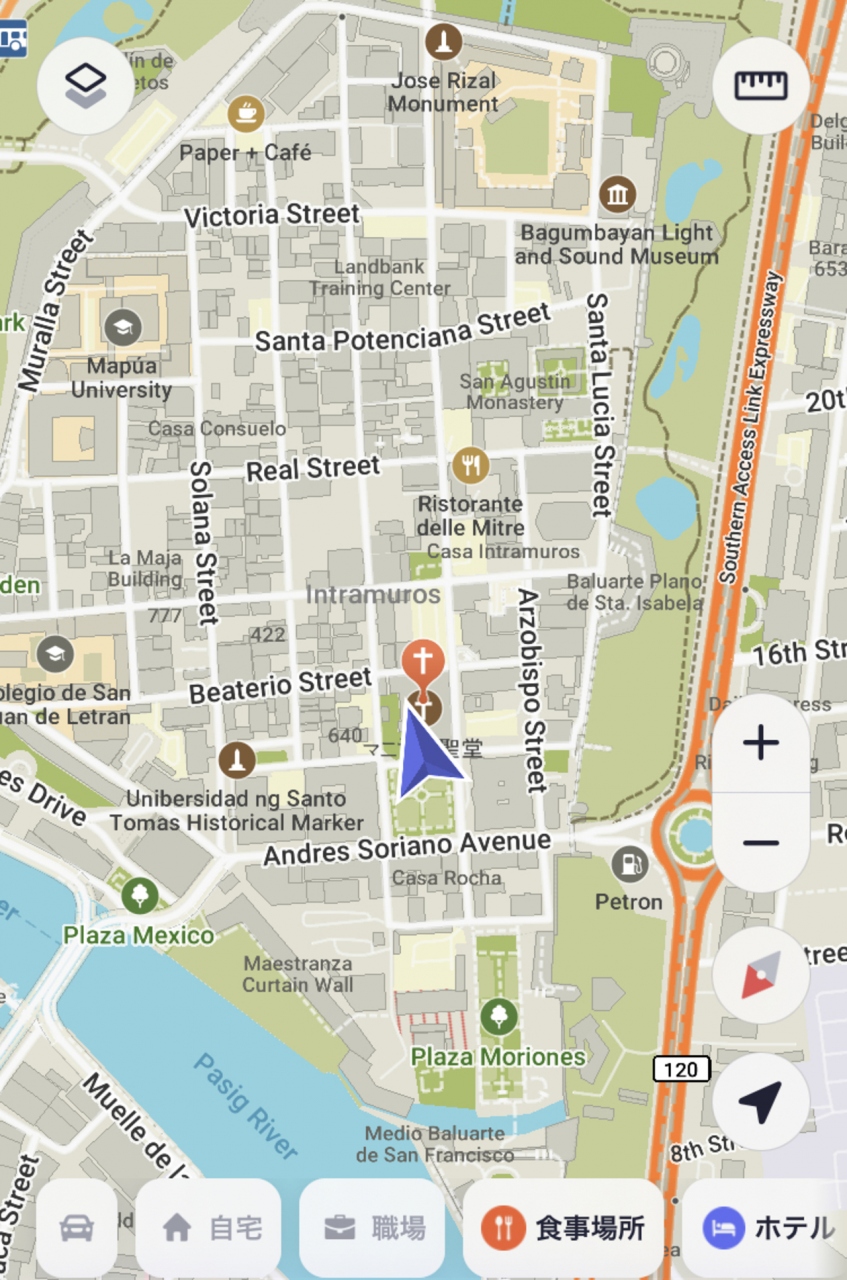Select the 自宅 home chip

tap(208, 1227)
